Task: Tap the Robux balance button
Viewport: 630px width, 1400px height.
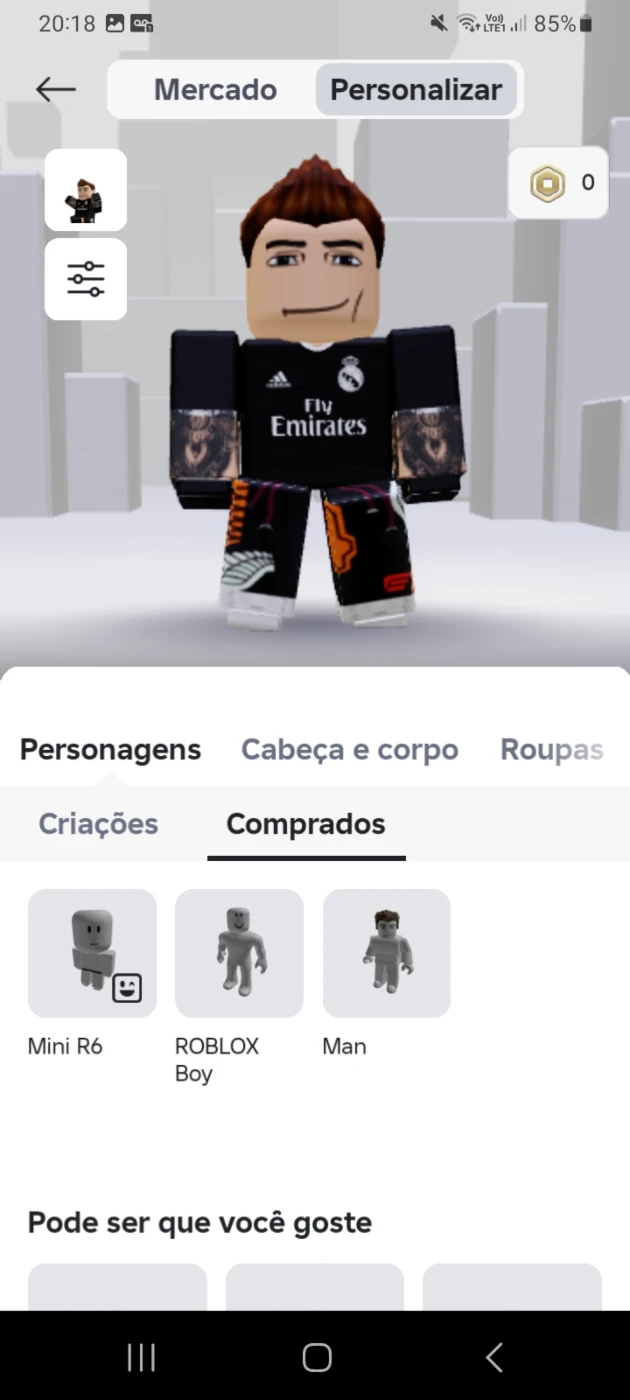Action: click(559, 182)
